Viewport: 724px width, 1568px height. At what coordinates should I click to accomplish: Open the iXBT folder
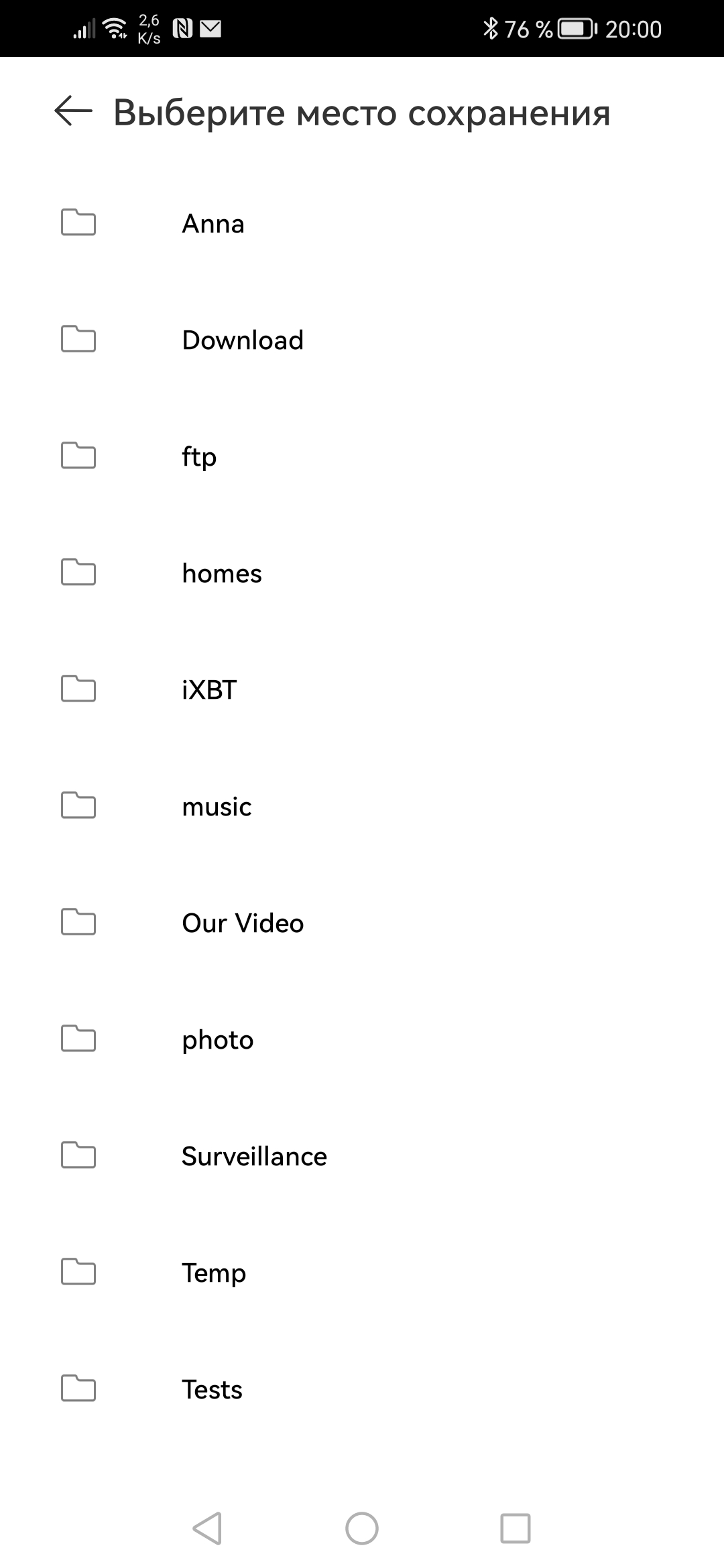coord(209,690)
